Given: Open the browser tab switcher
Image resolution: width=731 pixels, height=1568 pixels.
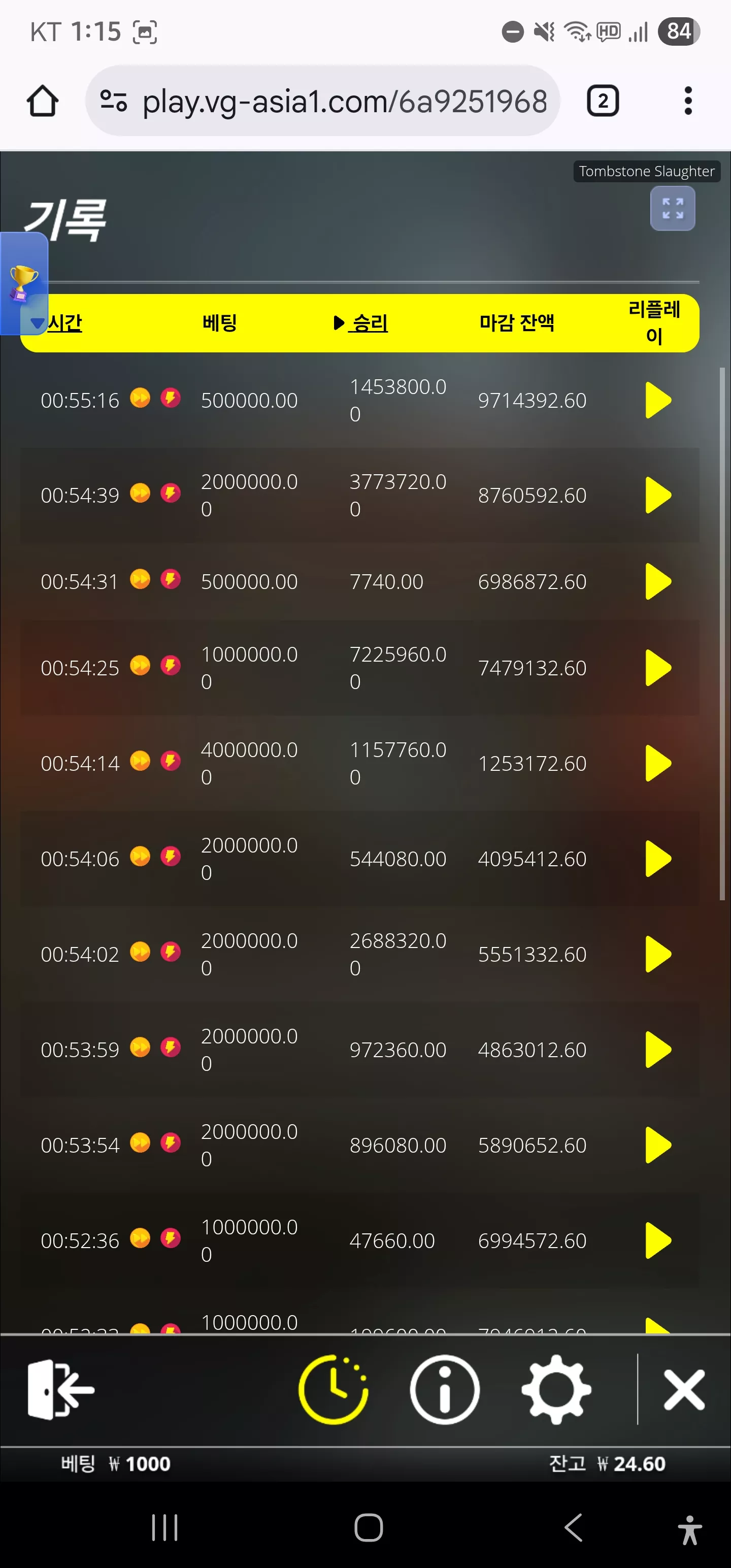Looking at the screenshot, I should (603, 101).
